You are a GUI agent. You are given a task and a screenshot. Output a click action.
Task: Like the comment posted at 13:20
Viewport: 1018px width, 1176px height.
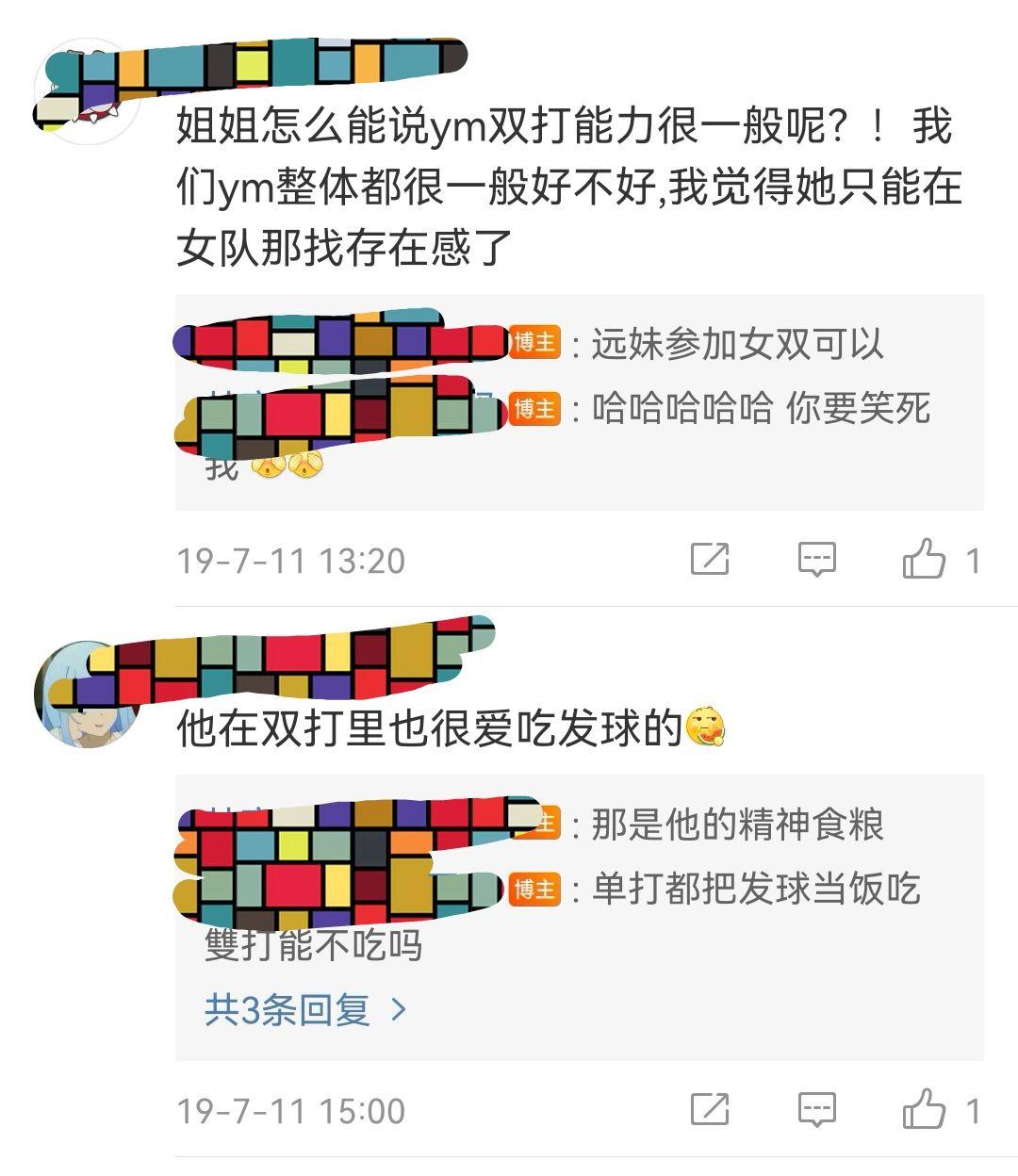[924, 559]
